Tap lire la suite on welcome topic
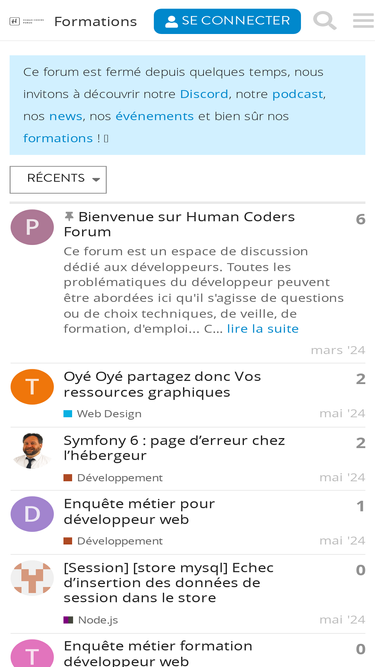 tap(263, 329)
